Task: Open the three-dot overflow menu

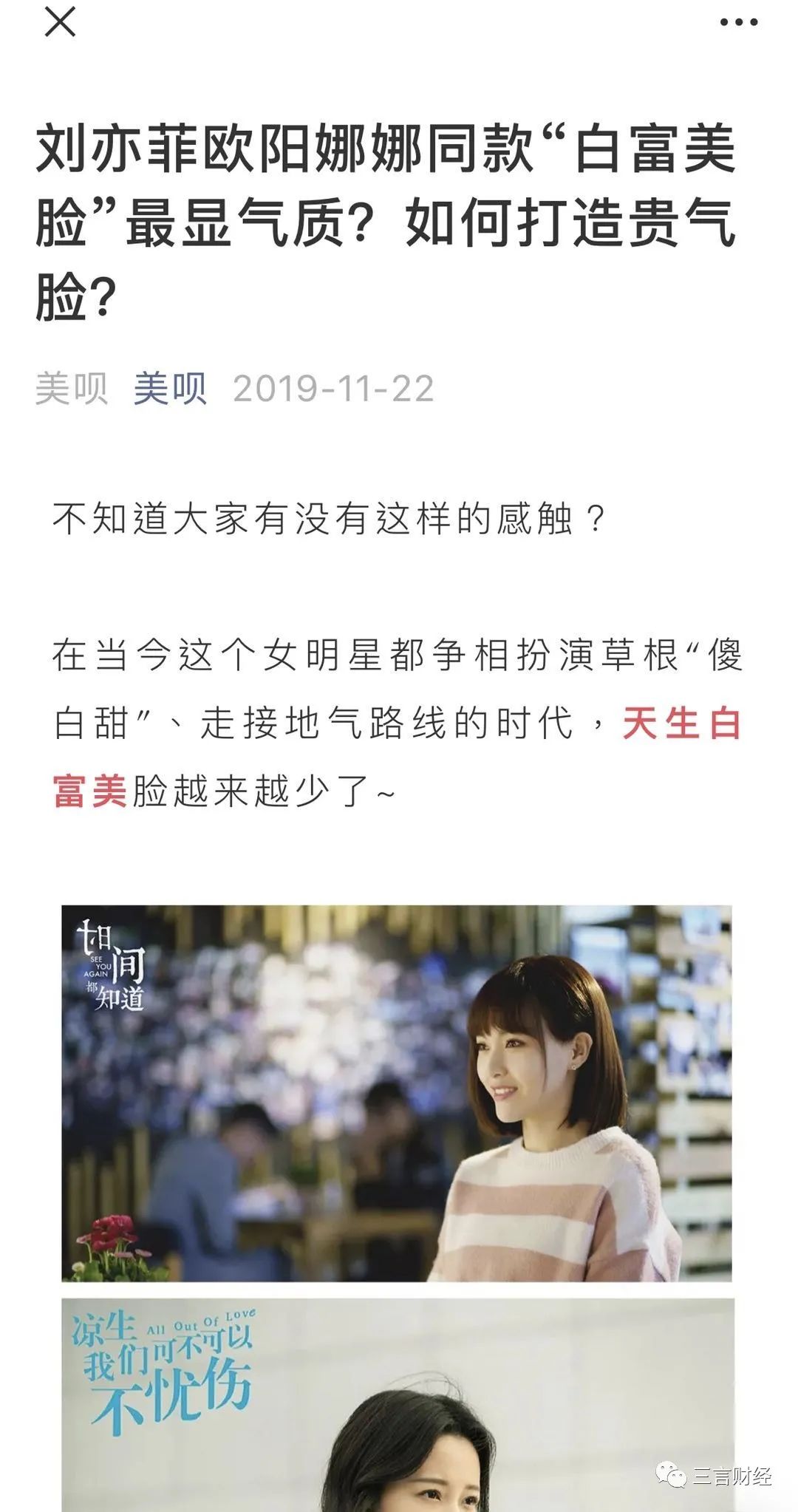Action: pyautogui.click(x=738, y=22)
